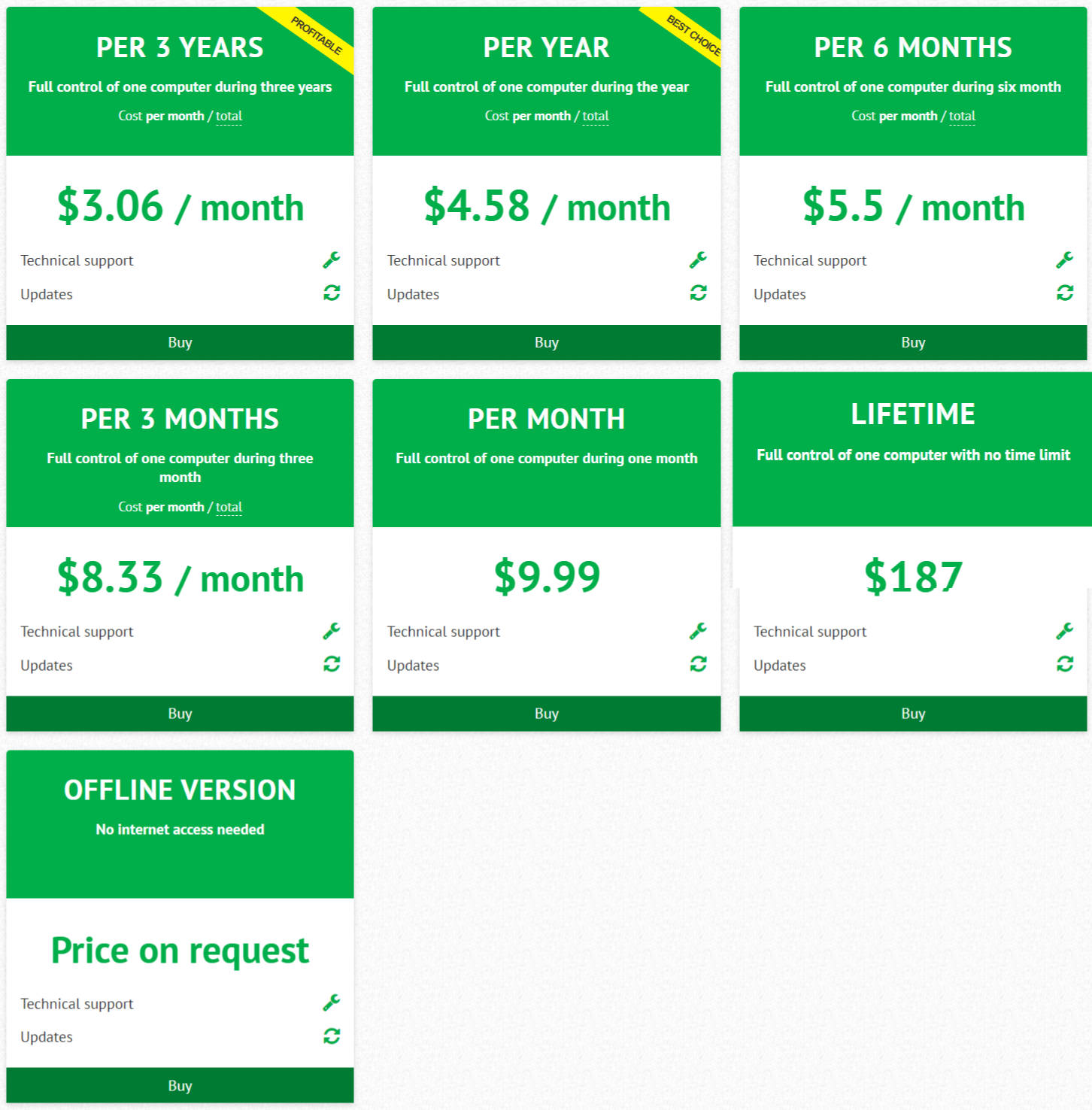Image resolution: width=1092 pixels, height=1110 pixels.
Task: Click the Technical support icon on Per 6 Months plan
Action: tap(1065, 259)
